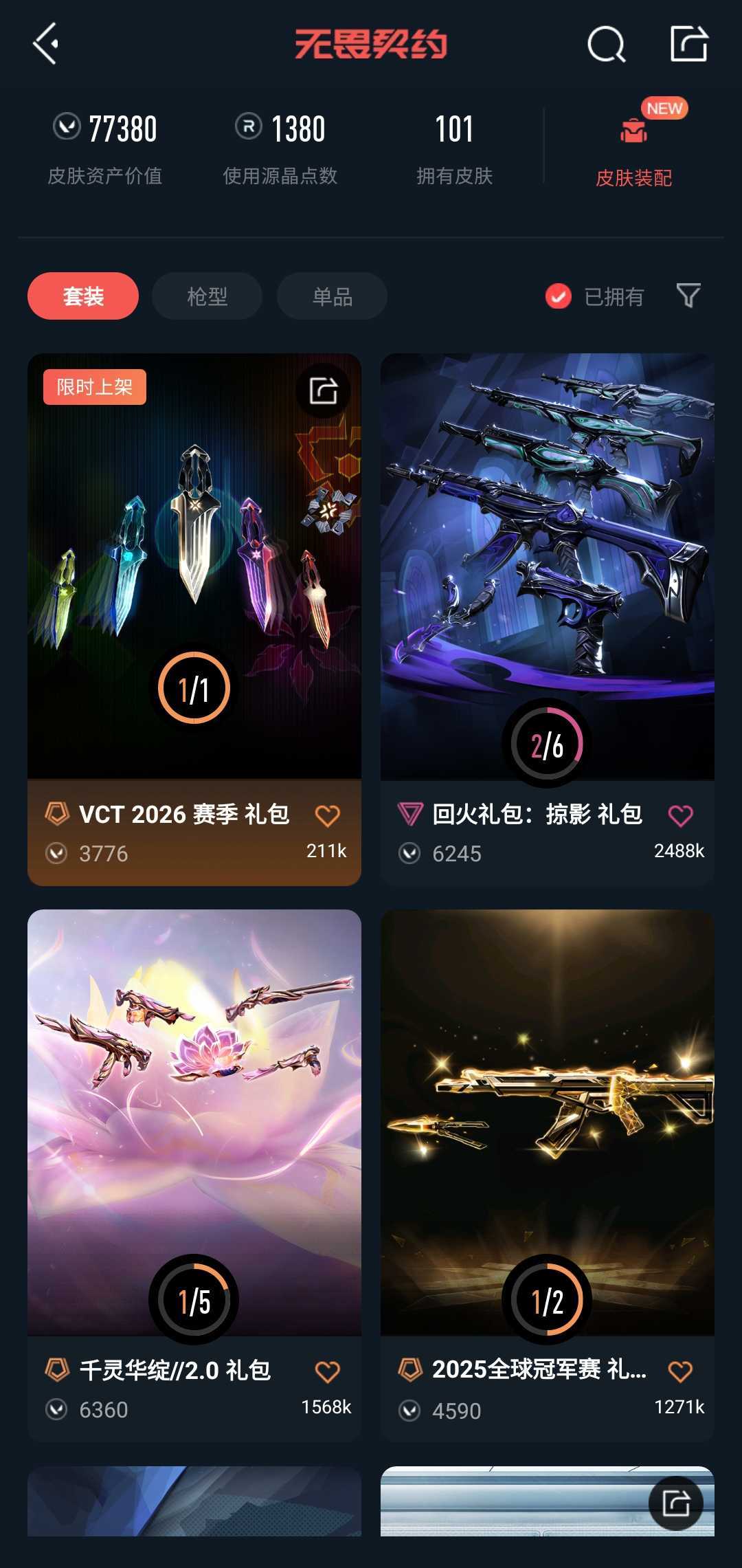Viewport: 742px width, 1568px height.
Task: Open the filter funnel options
Action: coord(688,296)
